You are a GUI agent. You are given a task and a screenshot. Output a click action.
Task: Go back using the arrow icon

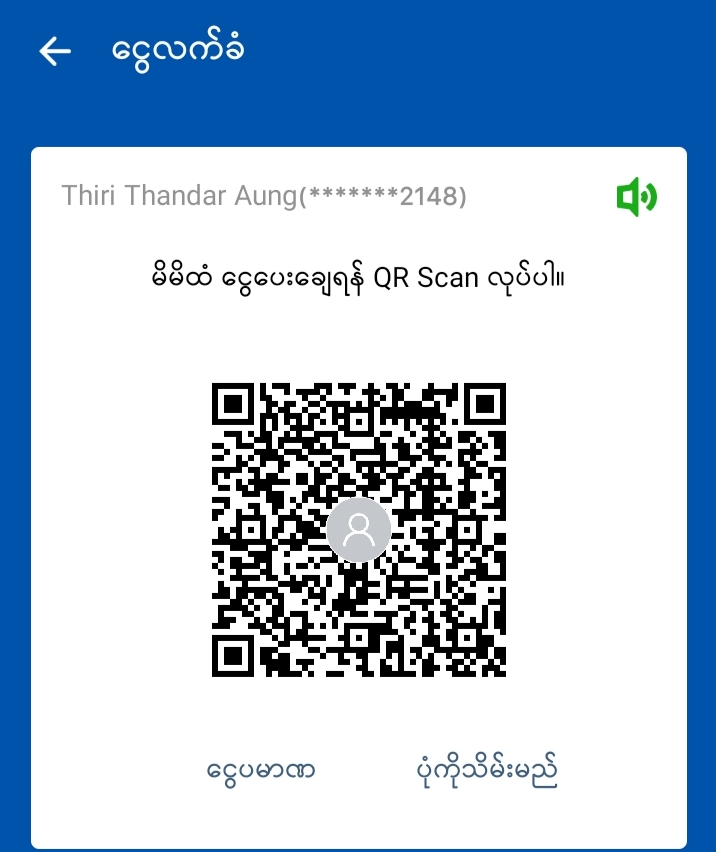(55, 52)
